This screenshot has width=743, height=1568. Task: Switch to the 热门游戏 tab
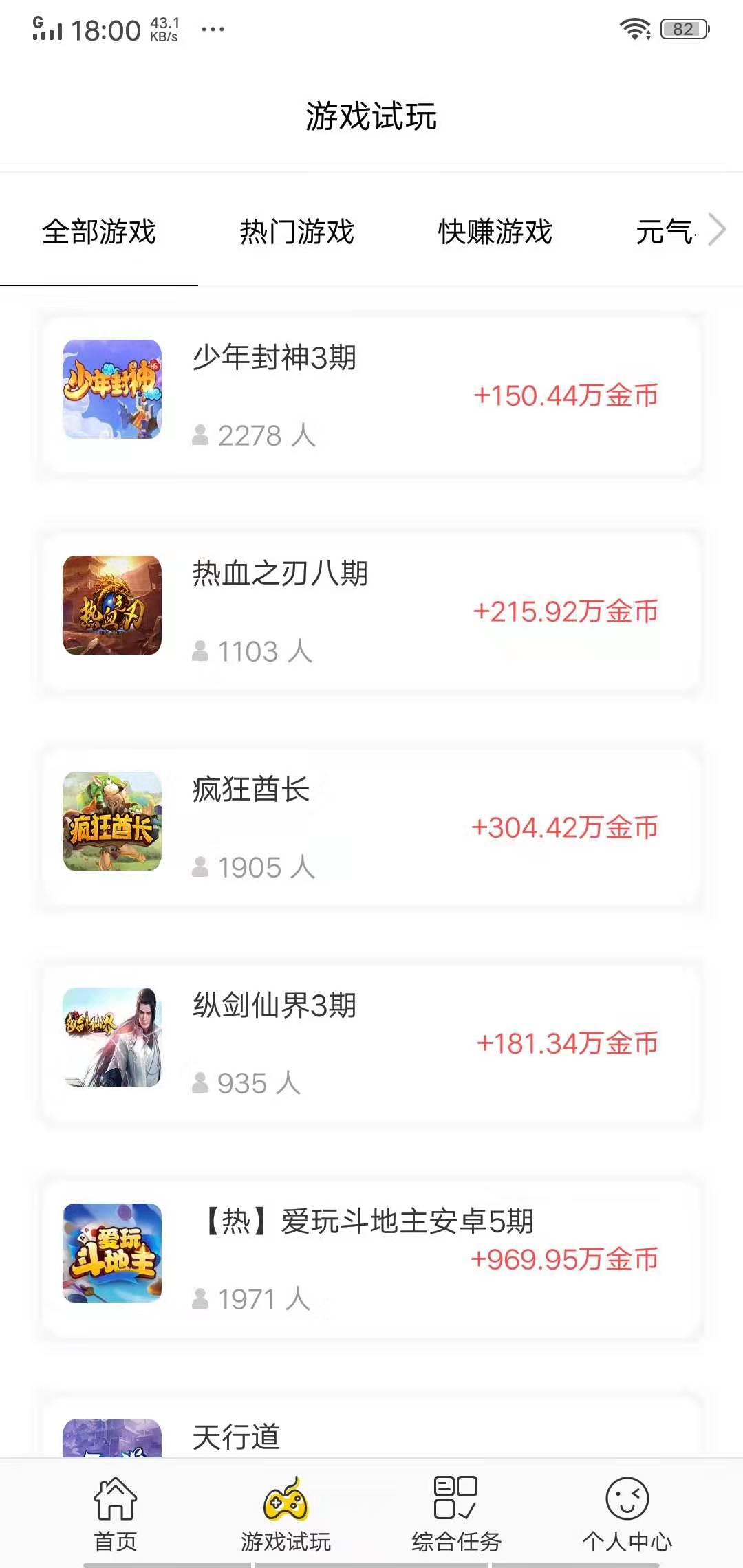pyautogui.click(x=297, y=232)
